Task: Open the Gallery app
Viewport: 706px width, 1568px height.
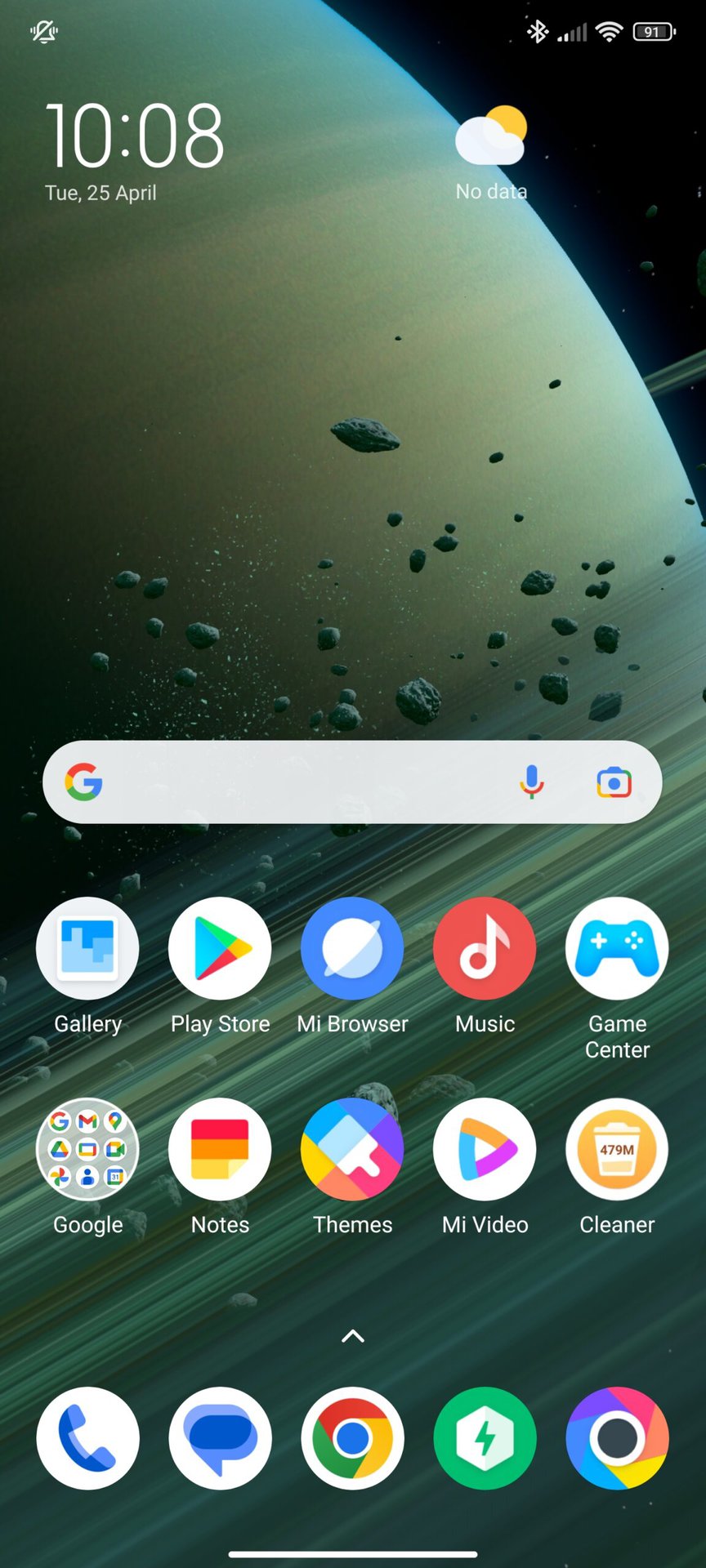Action: tap(87, 948)
